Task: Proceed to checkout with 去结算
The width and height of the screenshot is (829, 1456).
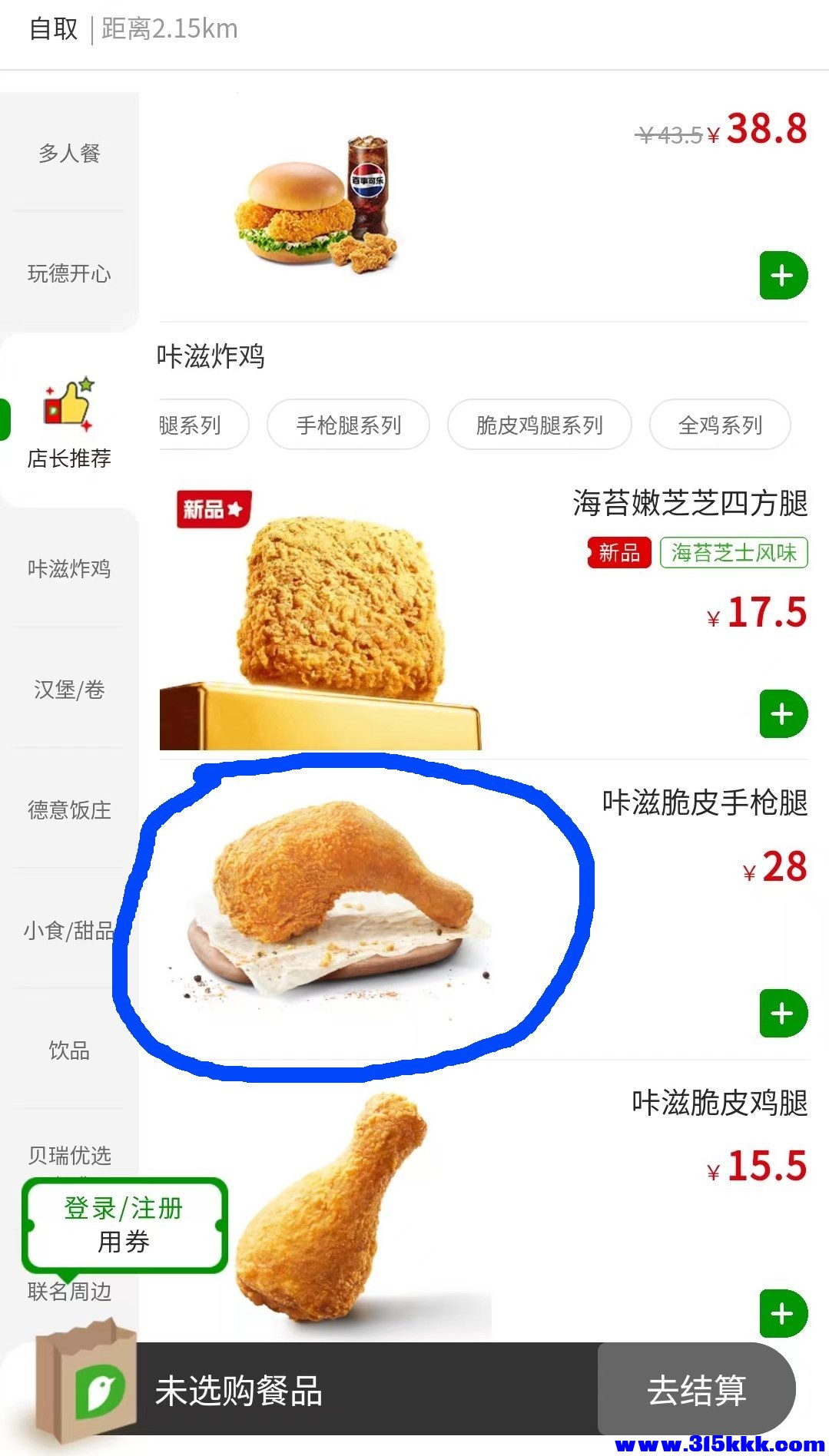Action: point(696,1390)
